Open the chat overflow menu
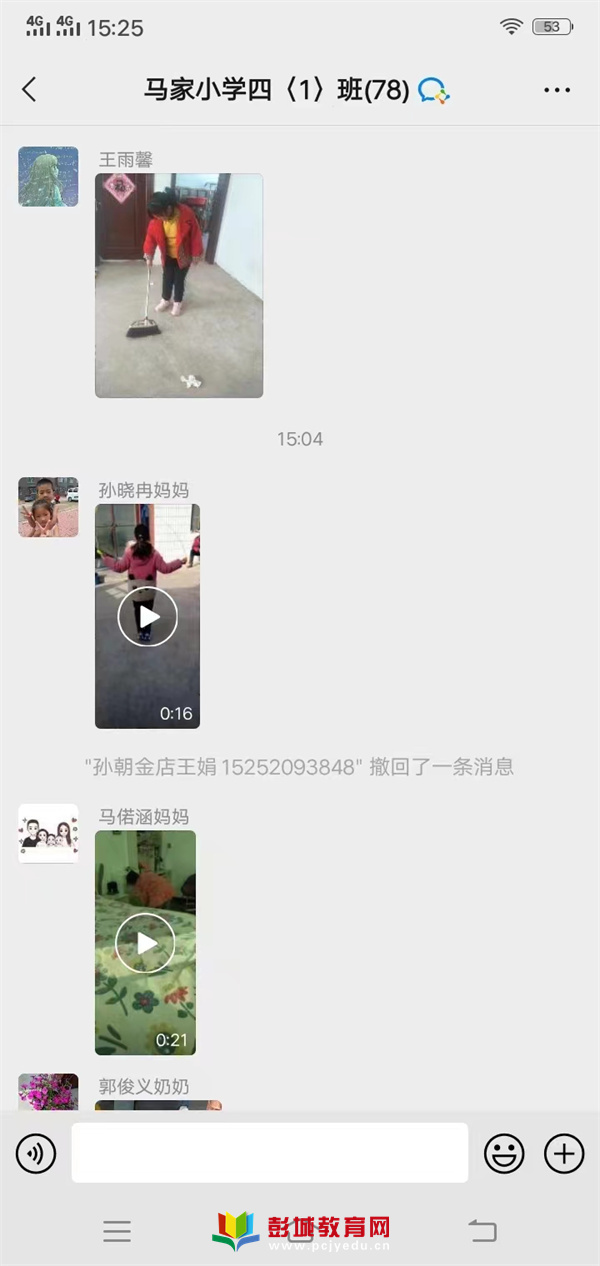Screen dimensions: 600x1266 [x=557, y=90]
